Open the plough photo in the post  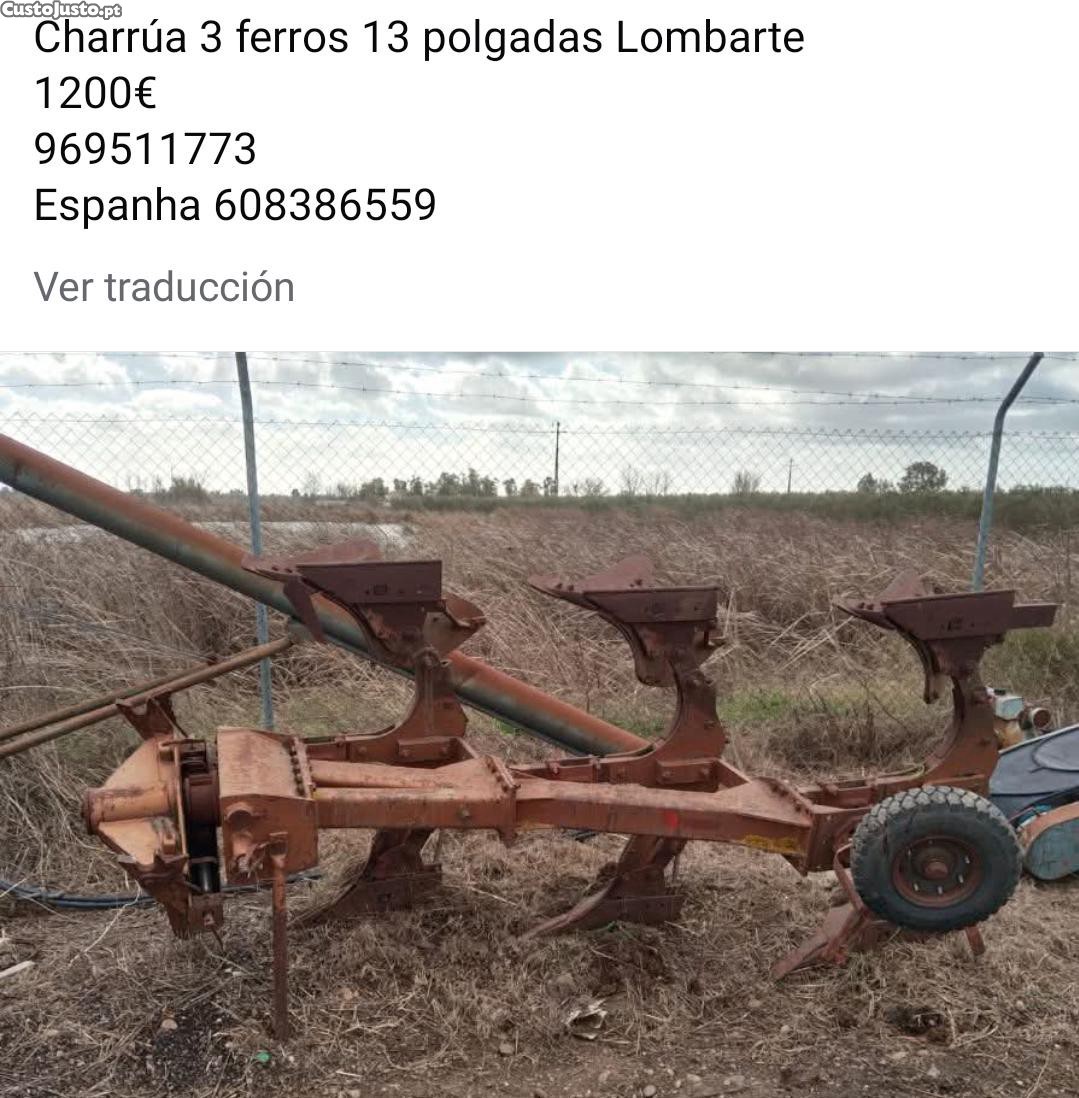coord(540,724)
